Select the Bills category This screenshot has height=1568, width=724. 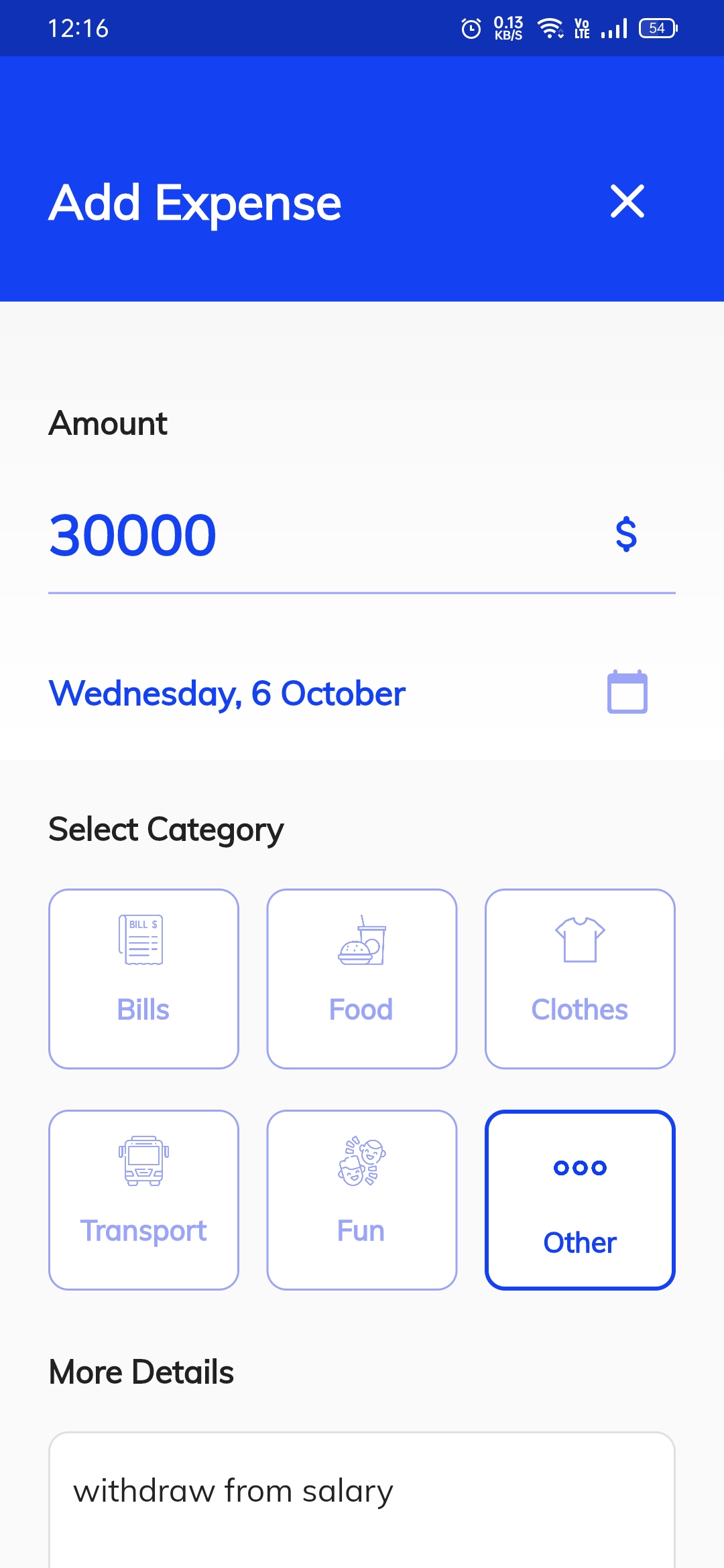[143, 979]
